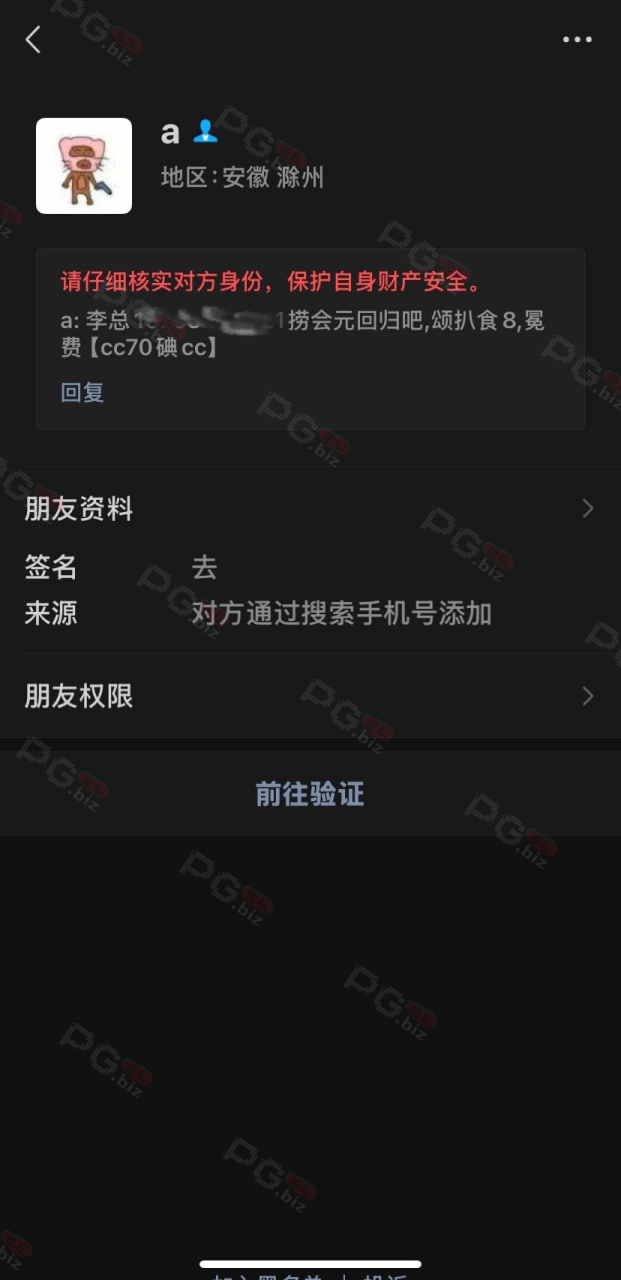The height and width of the screenshot is (1280, 621).
Task: Open the 朋友权限 settings row
Action: tap(310, 696)
